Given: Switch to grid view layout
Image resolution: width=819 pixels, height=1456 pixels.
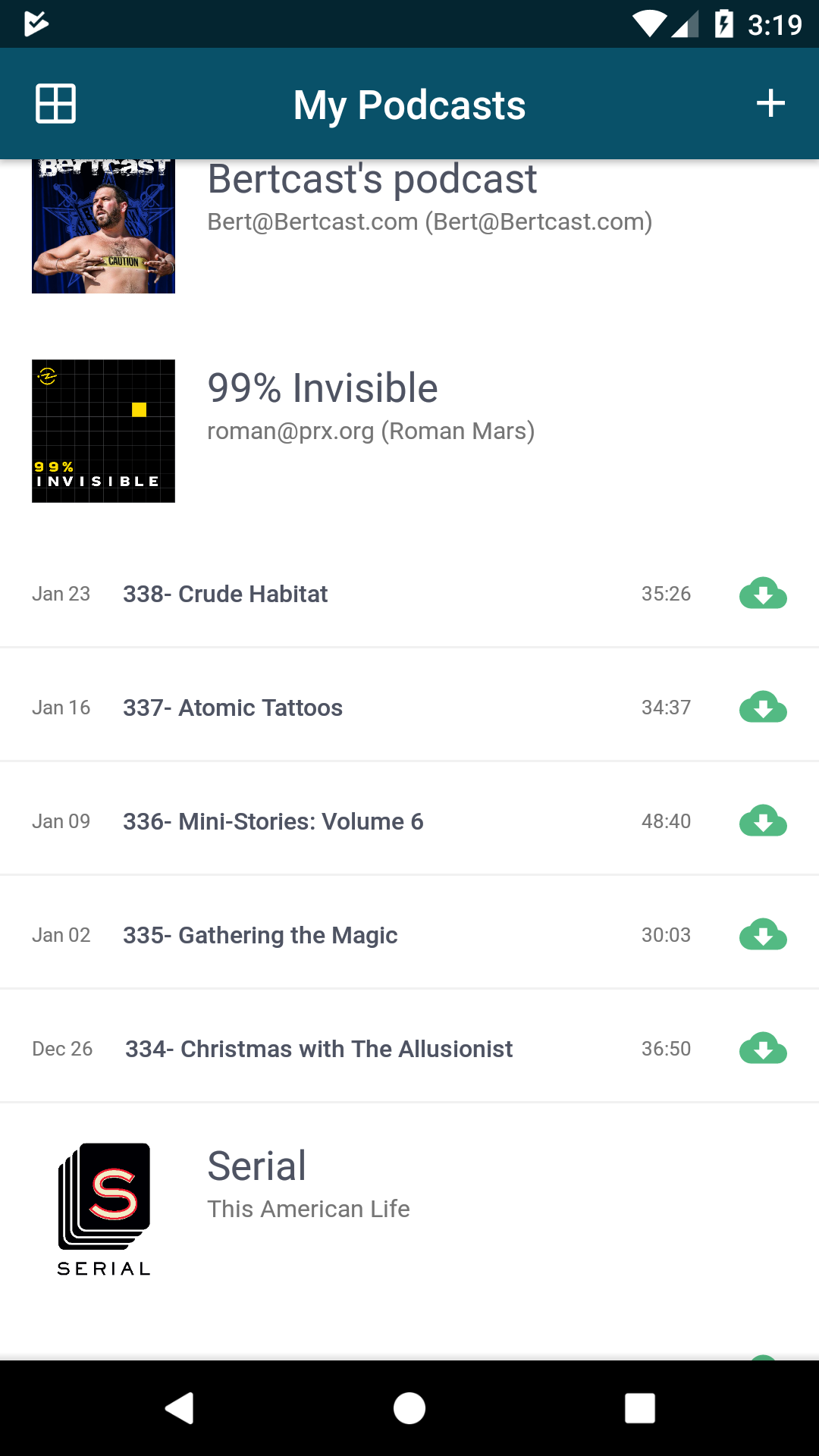Looking at the screenshot, I should (x=55, y=103).
